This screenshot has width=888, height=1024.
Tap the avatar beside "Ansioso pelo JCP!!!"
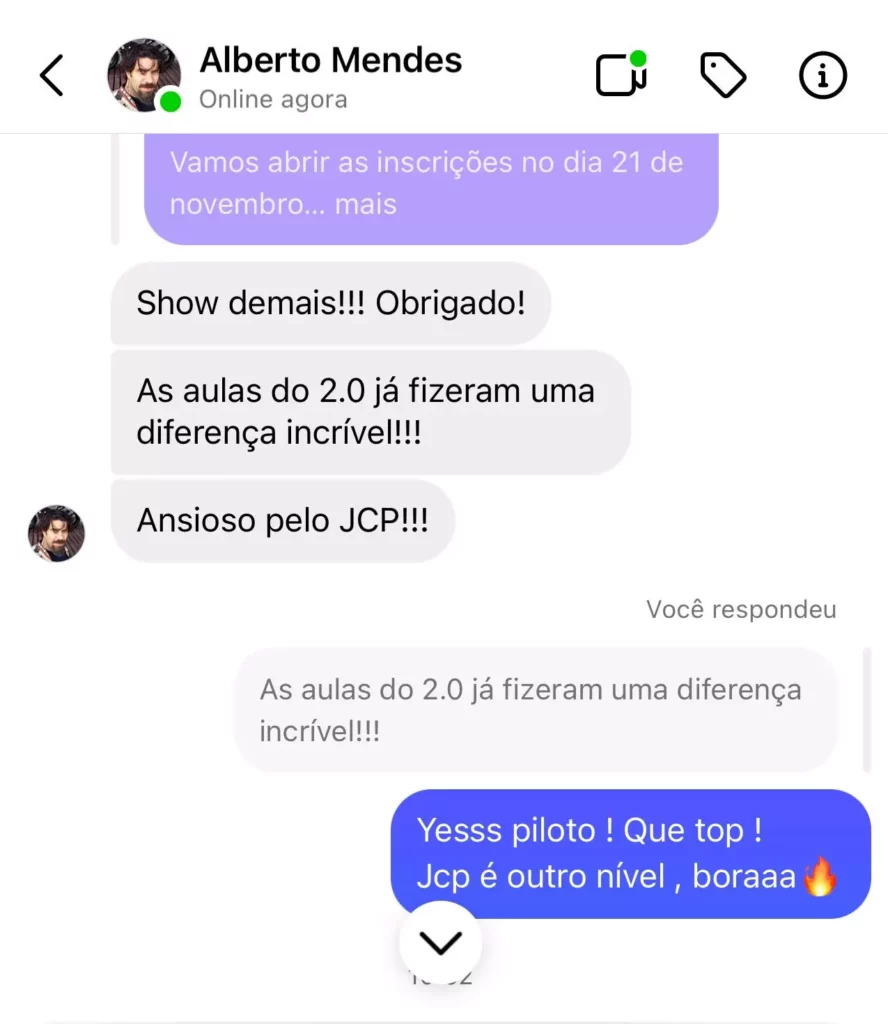click(56, 533)
